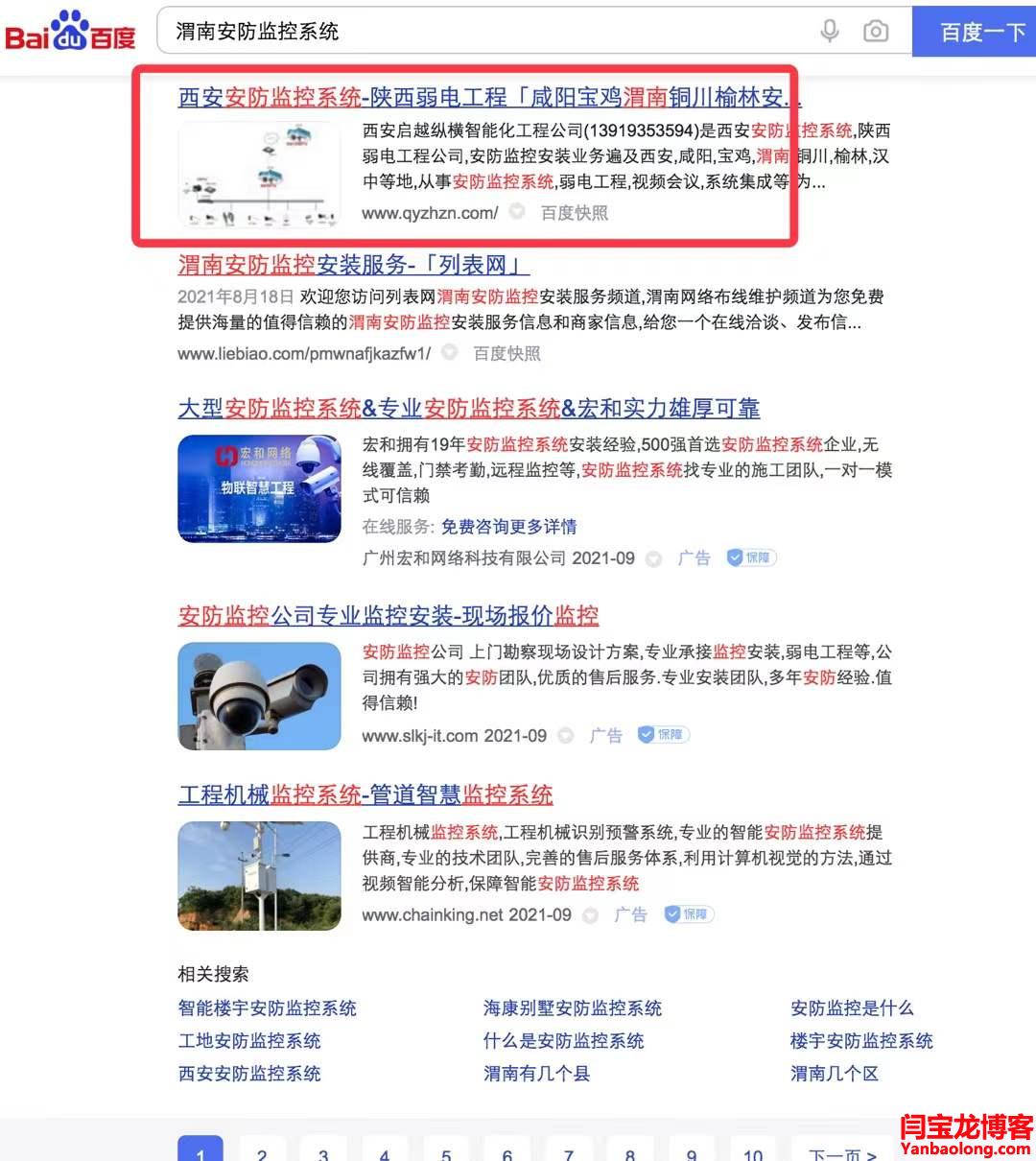Open the Baidu logo homepage link
This screenshot has height=1161, width=1036.
coord(70,34)
